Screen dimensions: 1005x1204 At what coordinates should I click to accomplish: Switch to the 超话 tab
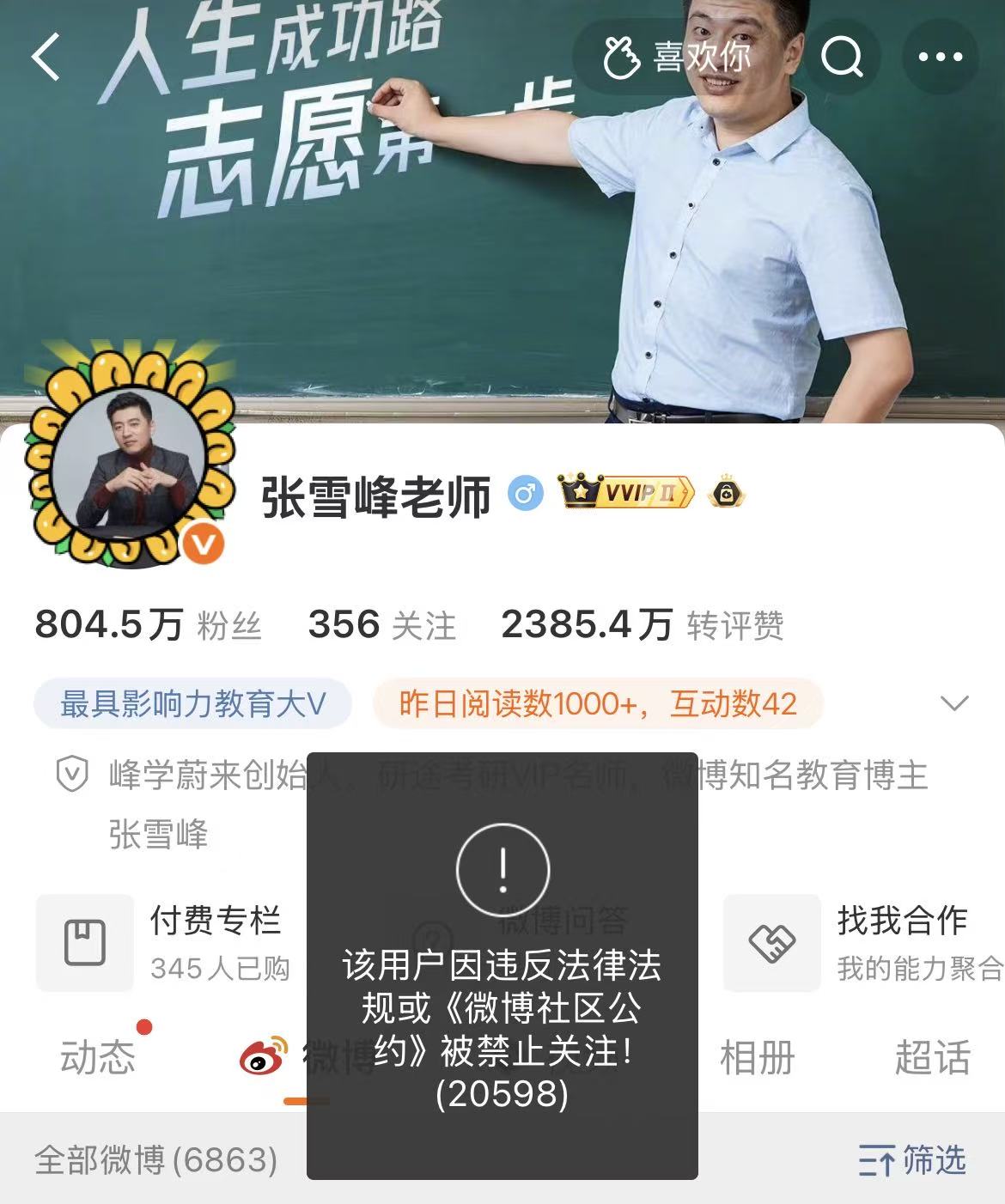point(932,1057)
